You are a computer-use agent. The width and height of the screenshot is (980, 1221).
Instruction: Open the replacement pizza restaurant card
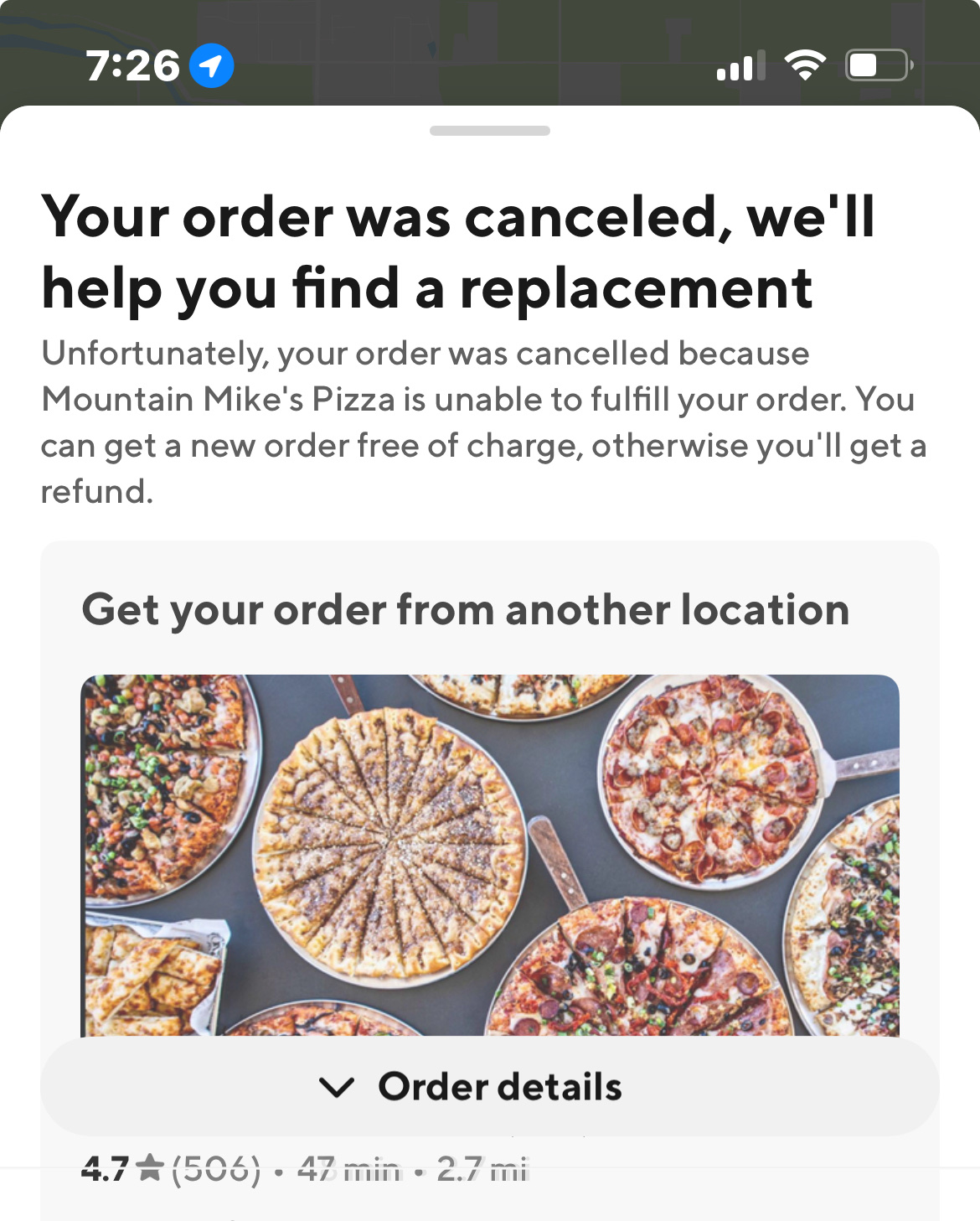tap(489, 855)
